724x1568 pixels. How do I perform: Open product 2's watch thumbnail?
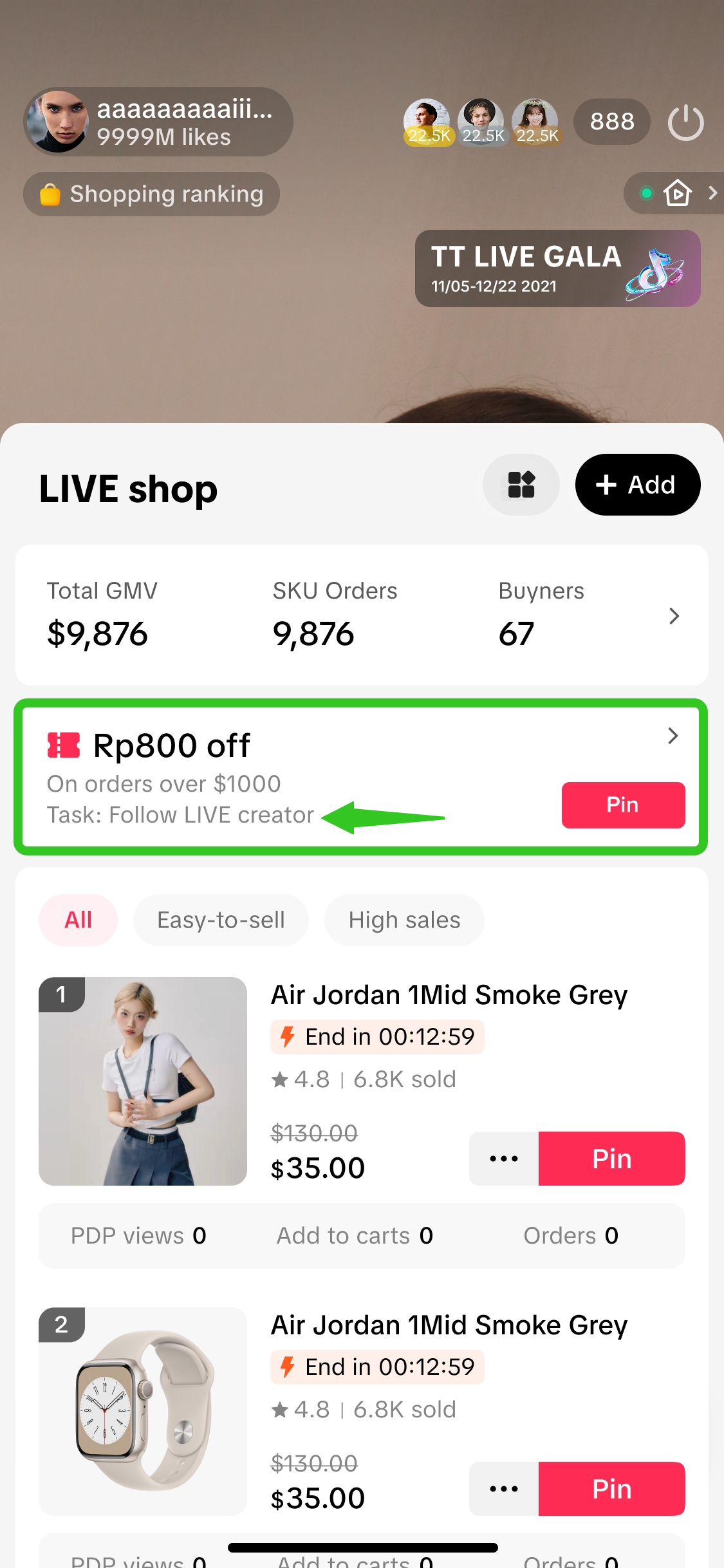(143, 1411)
